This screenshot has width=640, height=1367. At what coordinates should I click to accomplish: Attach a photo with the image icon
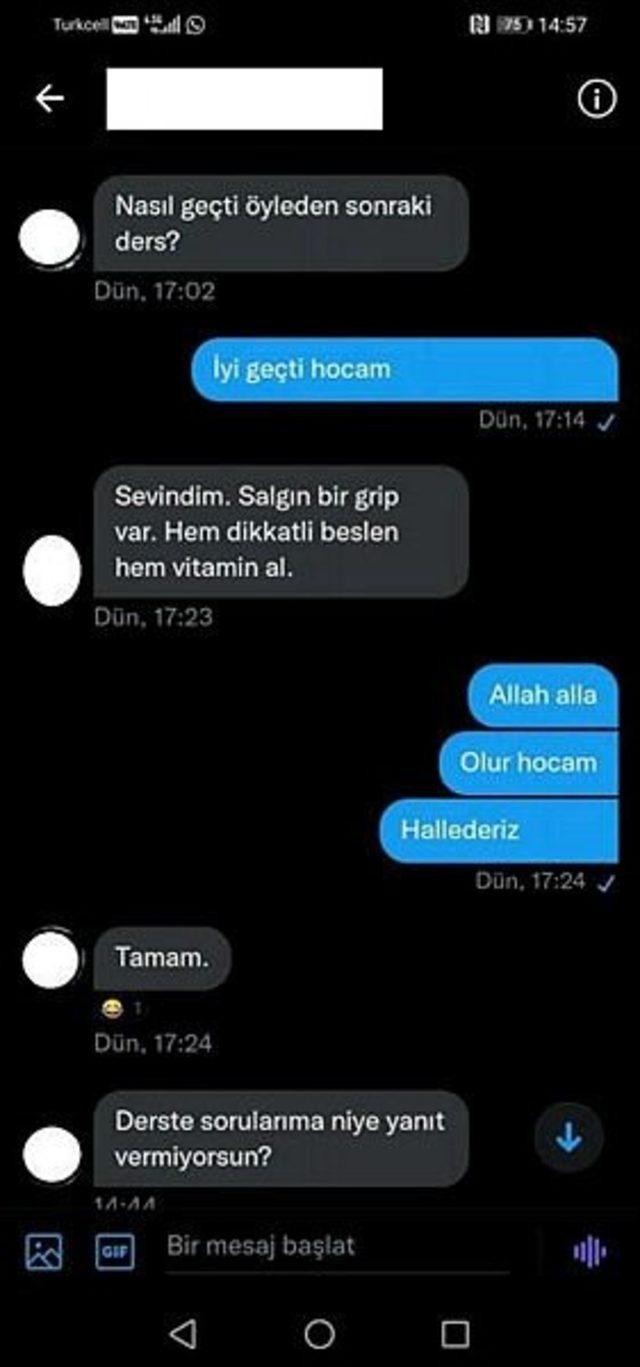43,1250
